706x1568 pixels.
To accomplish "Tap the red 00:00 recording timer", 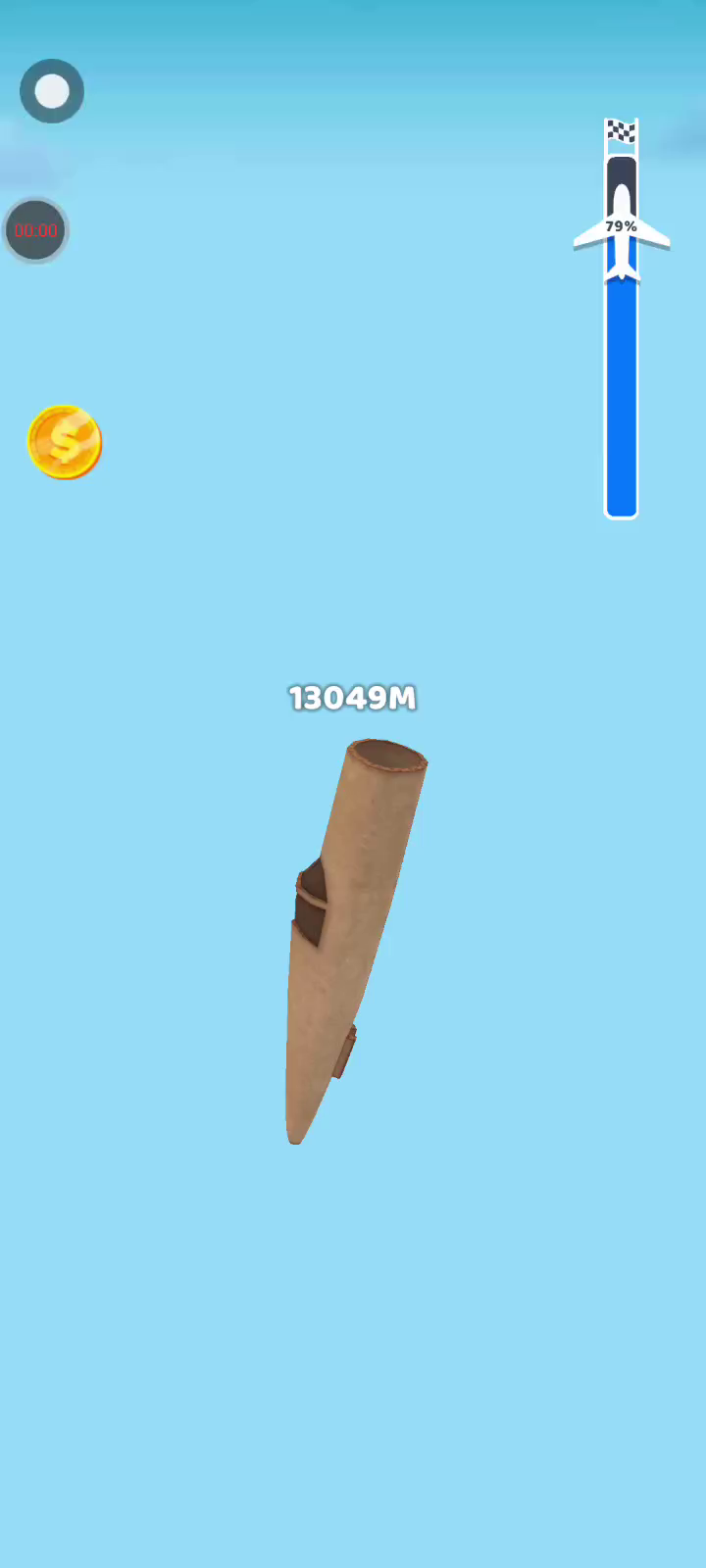I will point(36,230).
